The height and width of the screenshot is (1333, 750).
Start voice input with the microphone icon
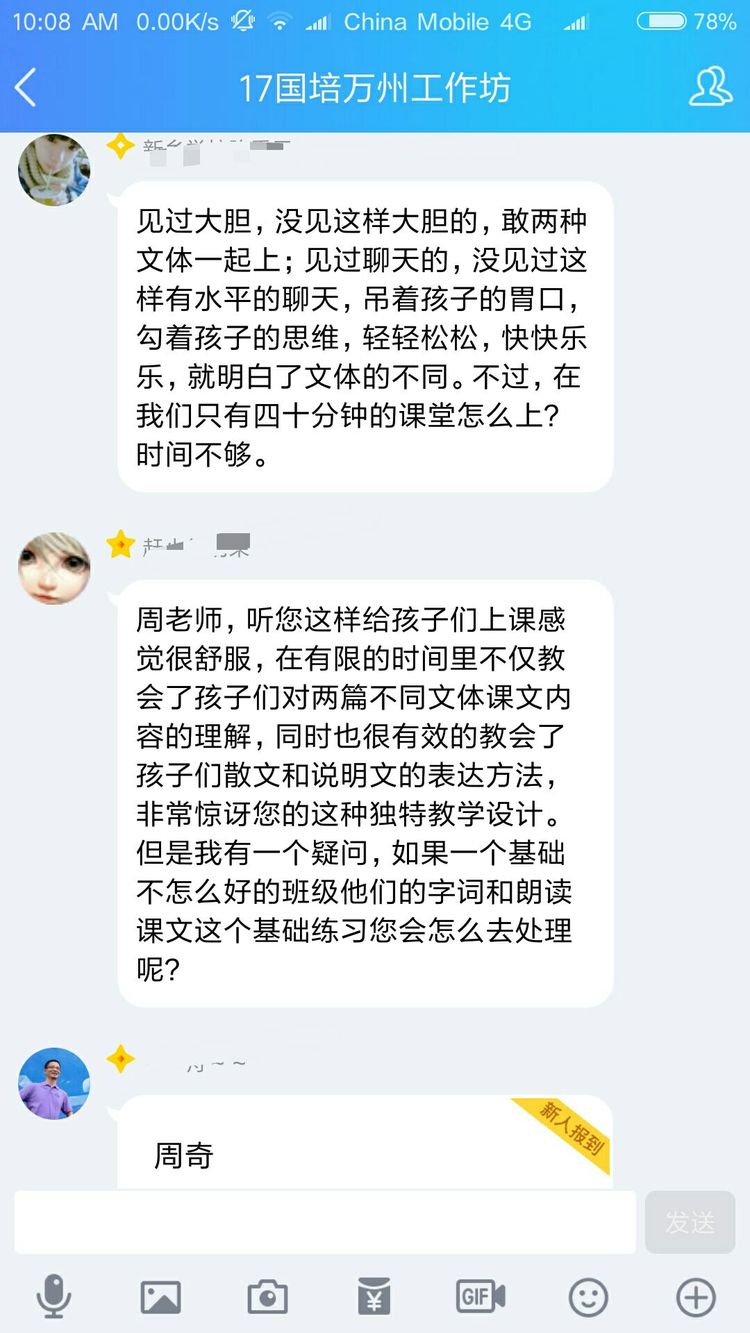54,1297
